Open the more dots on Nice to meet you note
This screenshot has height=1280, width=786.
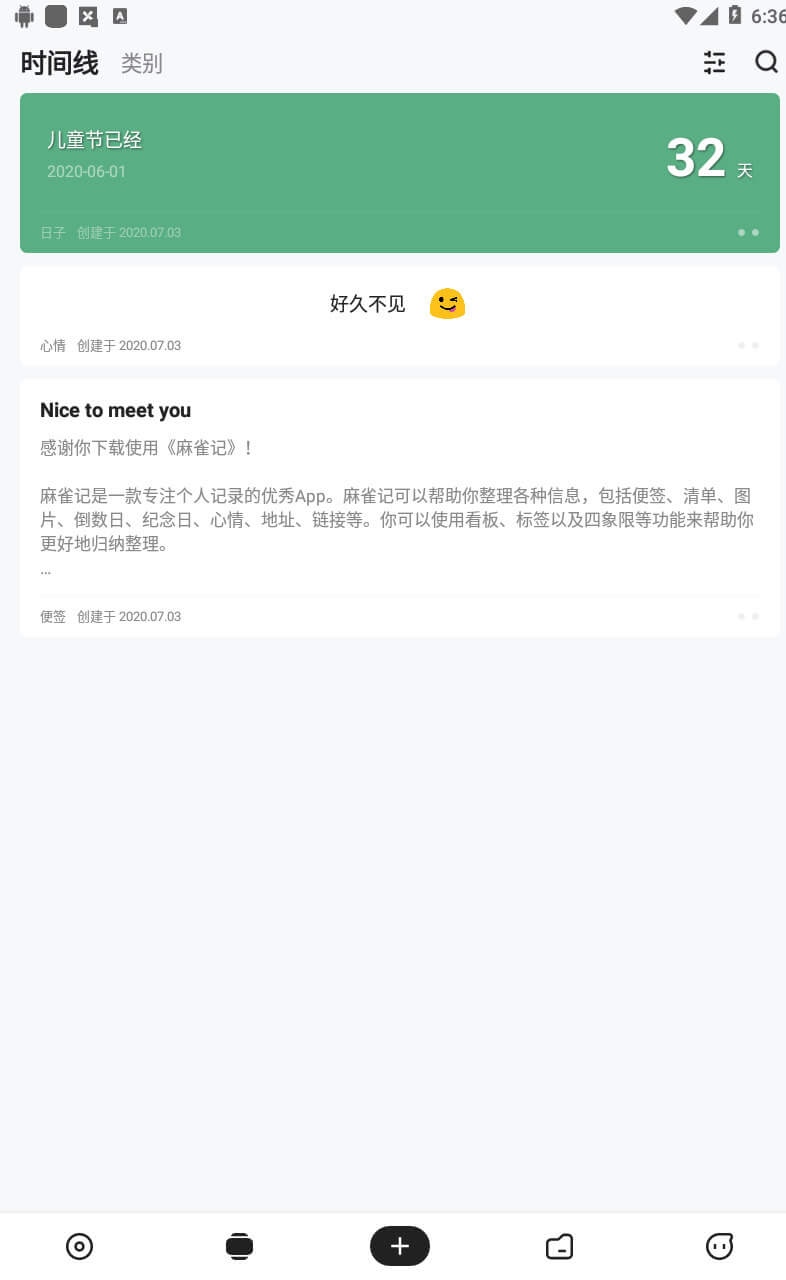[x=748, y=616]
